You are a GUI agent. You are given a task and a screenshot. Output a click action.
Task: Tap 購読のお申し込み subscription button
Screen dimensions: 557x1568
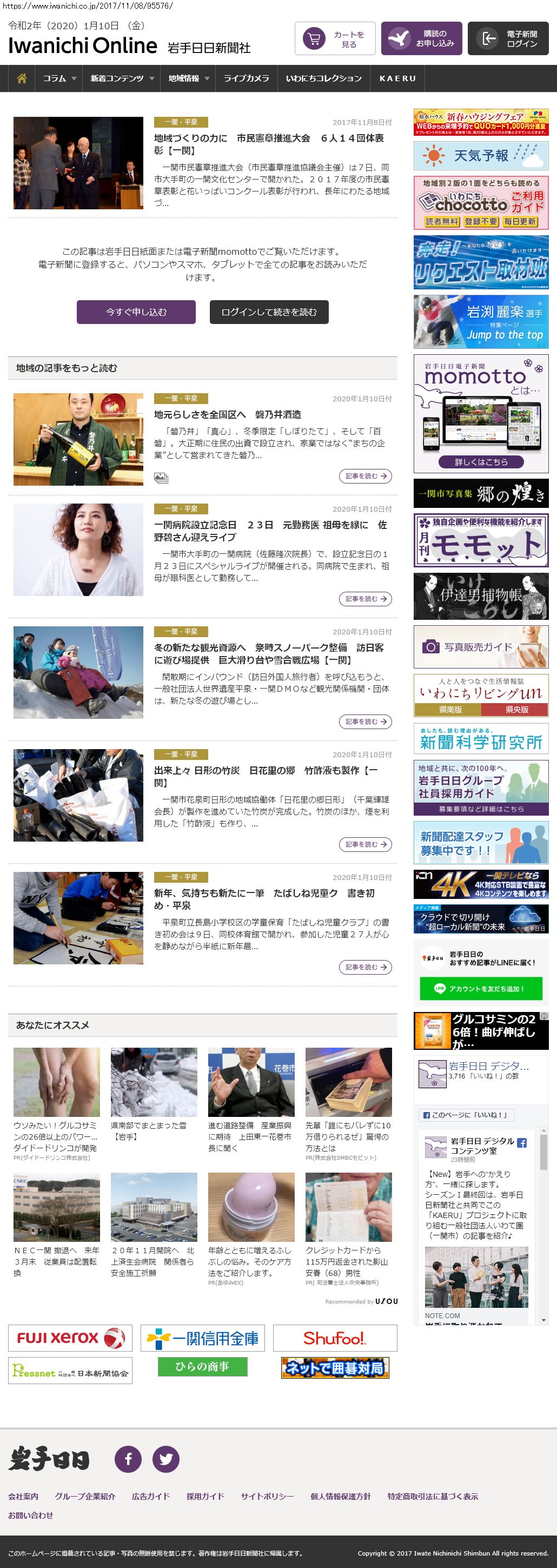(421, 39)
